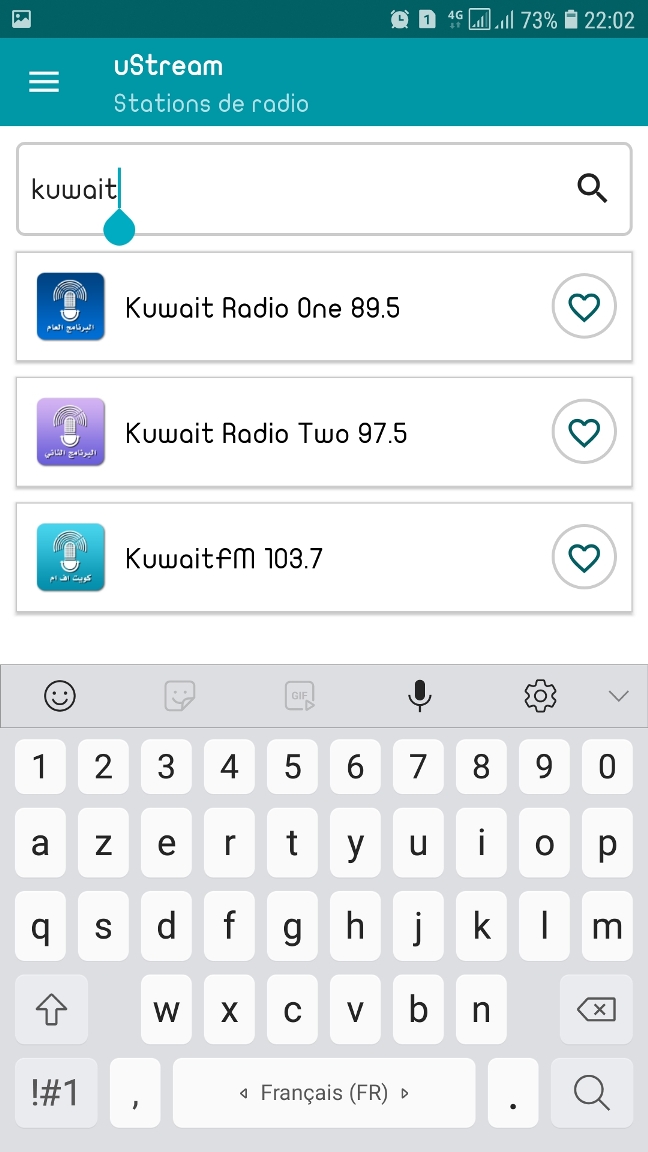Tap the search field containing kuwait

tap(290, 188)
